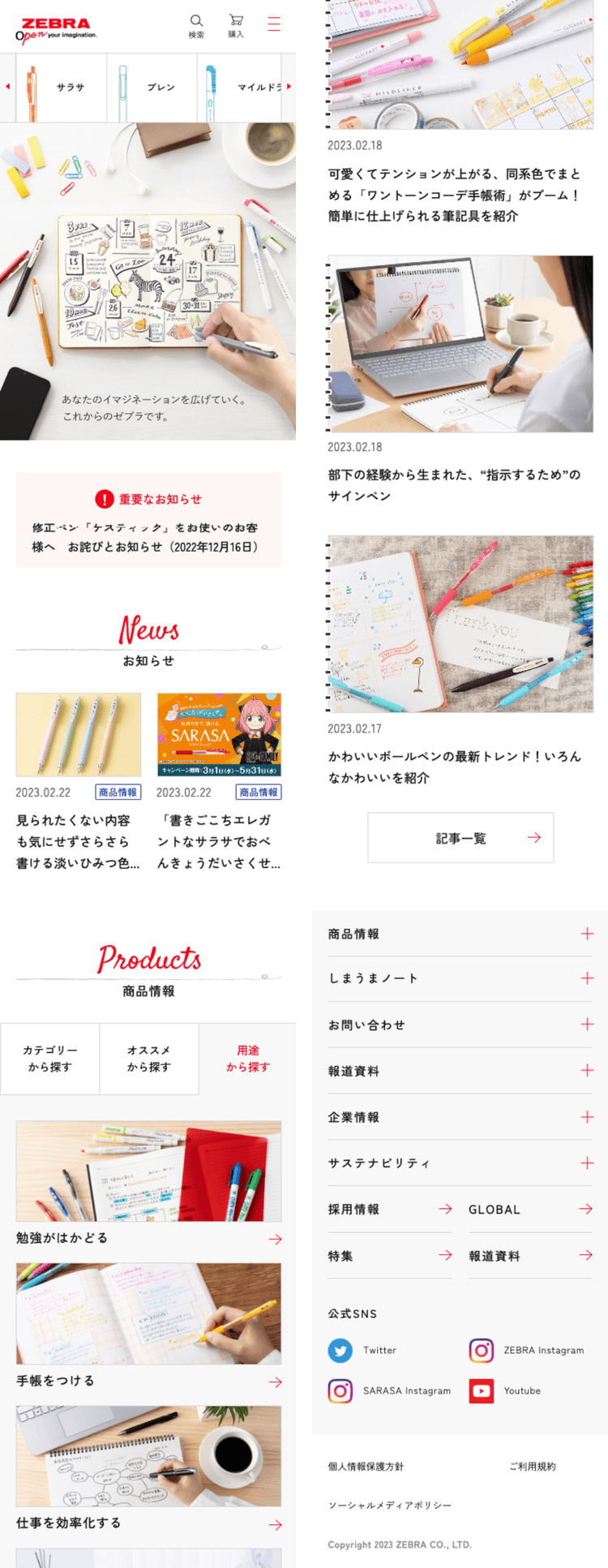This screenshot has height=1568, width=608.
Task: Expand the サステナビリティ footer section
Action: click(x=460, y=1162)
